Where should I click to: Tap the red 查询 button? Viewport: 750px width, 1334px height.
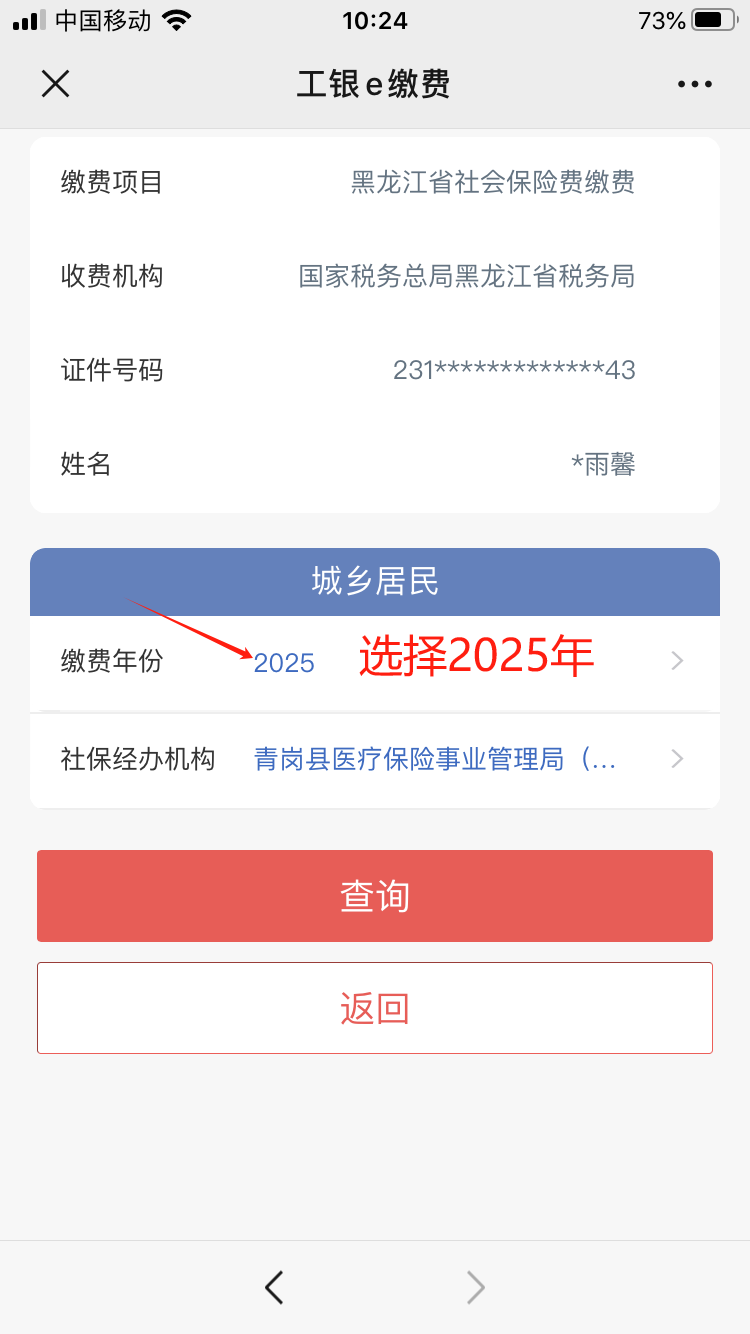pyautogui.click(x=375, y=896)
